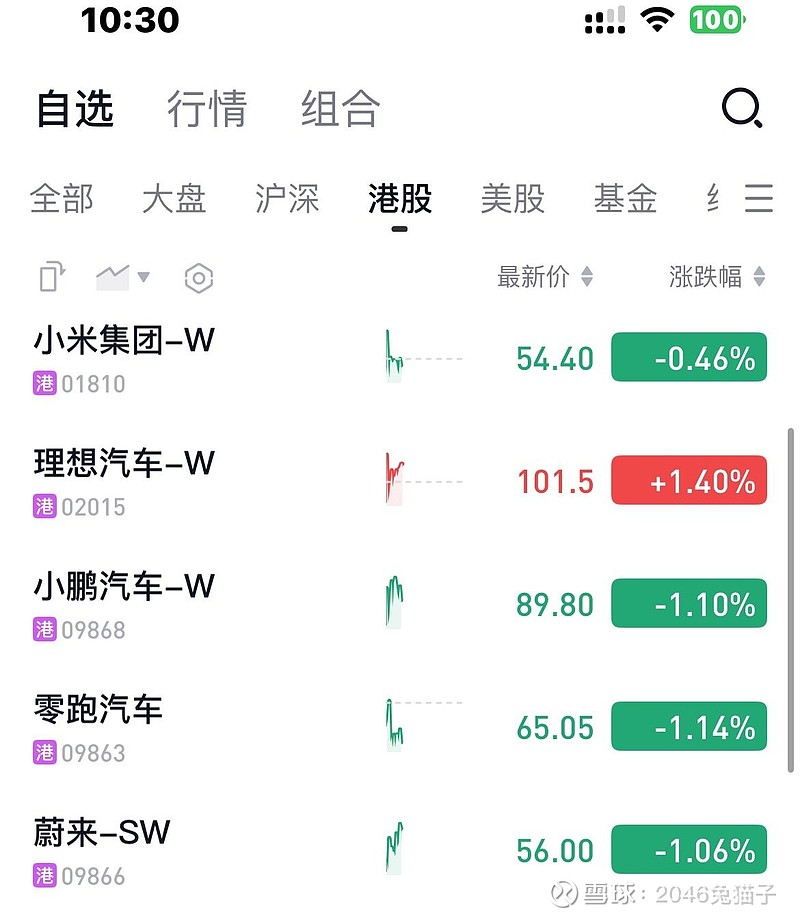Select the 大盘 category tab
Screen dimensions: 800x919
click(174, 198)
